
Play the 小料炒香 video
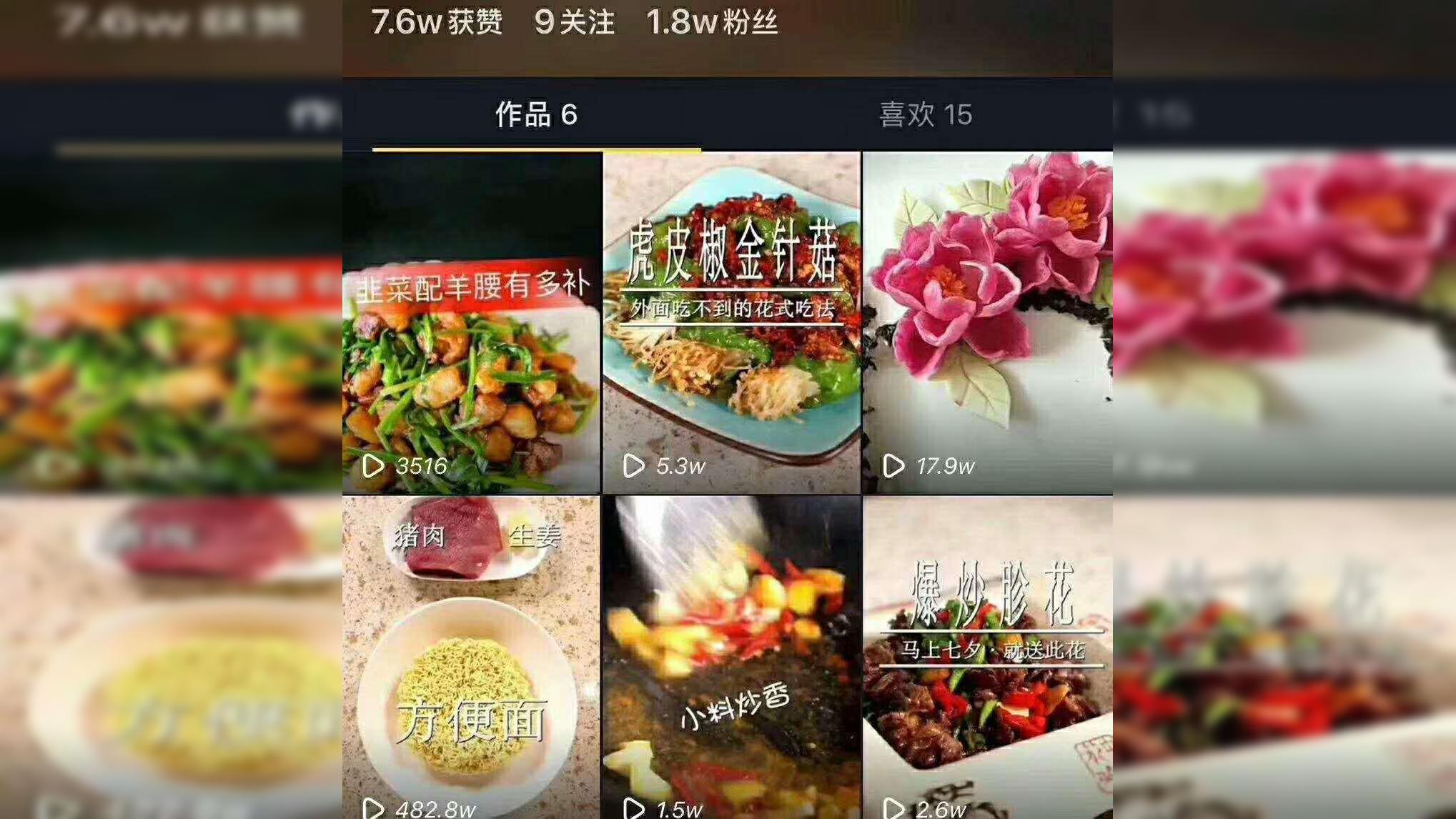point(731,657)
